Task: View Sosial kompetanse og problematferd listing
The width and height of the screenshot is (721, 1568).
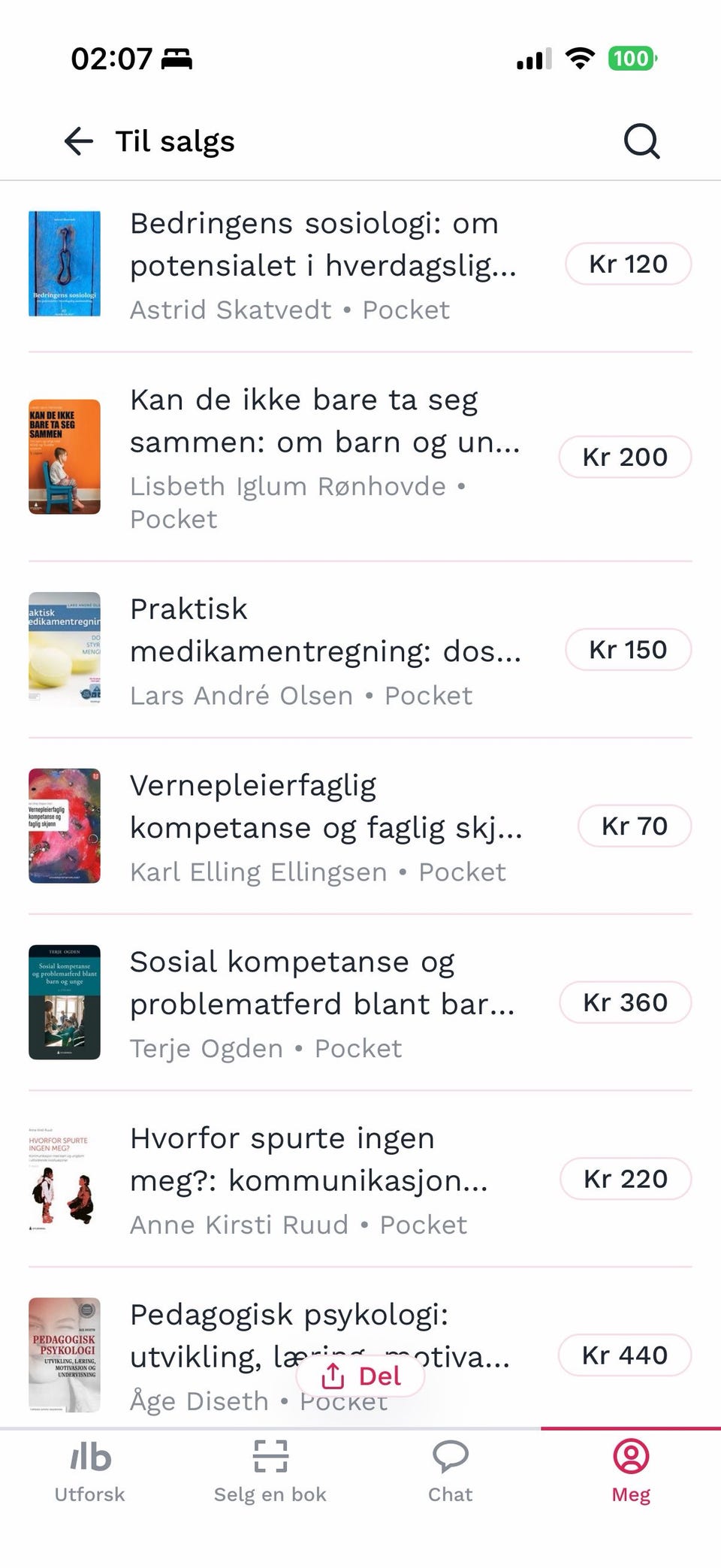Action: click(360, 1003)
